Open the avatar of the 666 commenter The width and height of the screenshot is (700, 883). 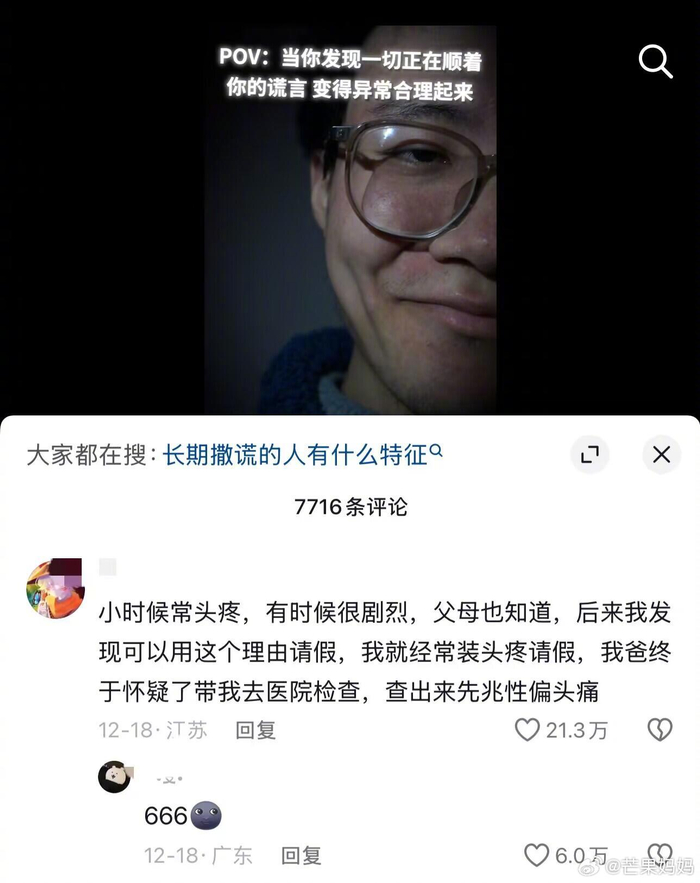click(114, 776)
